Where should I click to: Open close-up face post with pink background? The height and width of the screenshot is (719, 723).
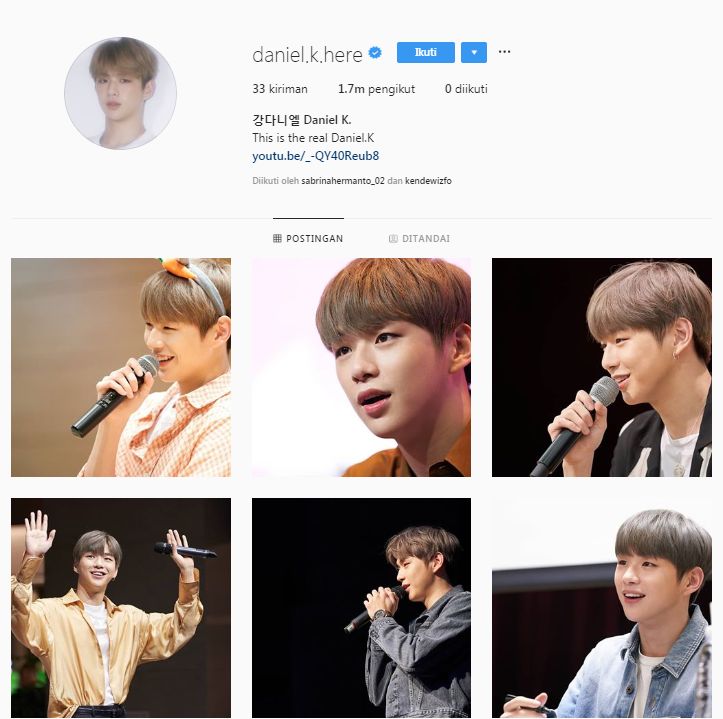[x=361, y=367]
